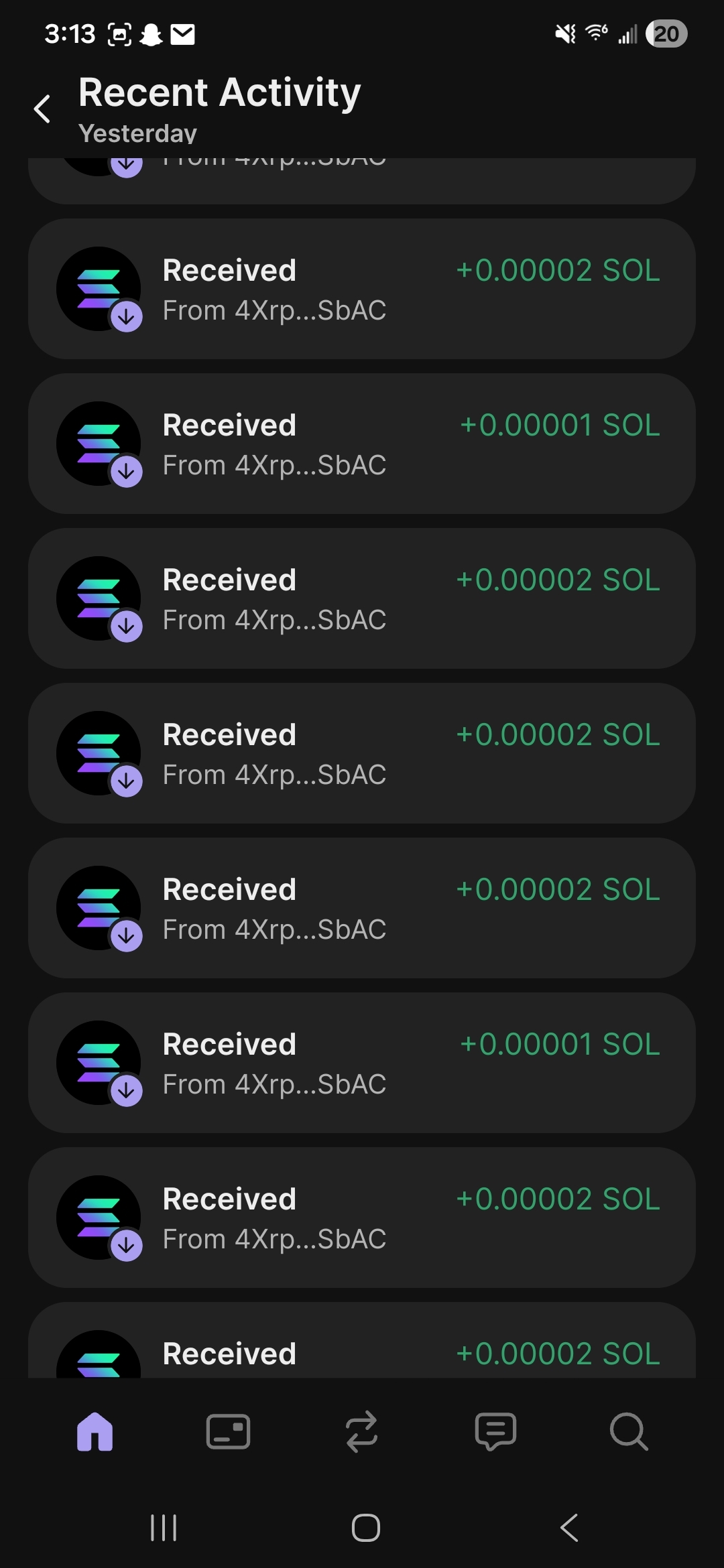Switch to the home tab
This screenshot has height=1568, width=724.
tap(95, 1432)
